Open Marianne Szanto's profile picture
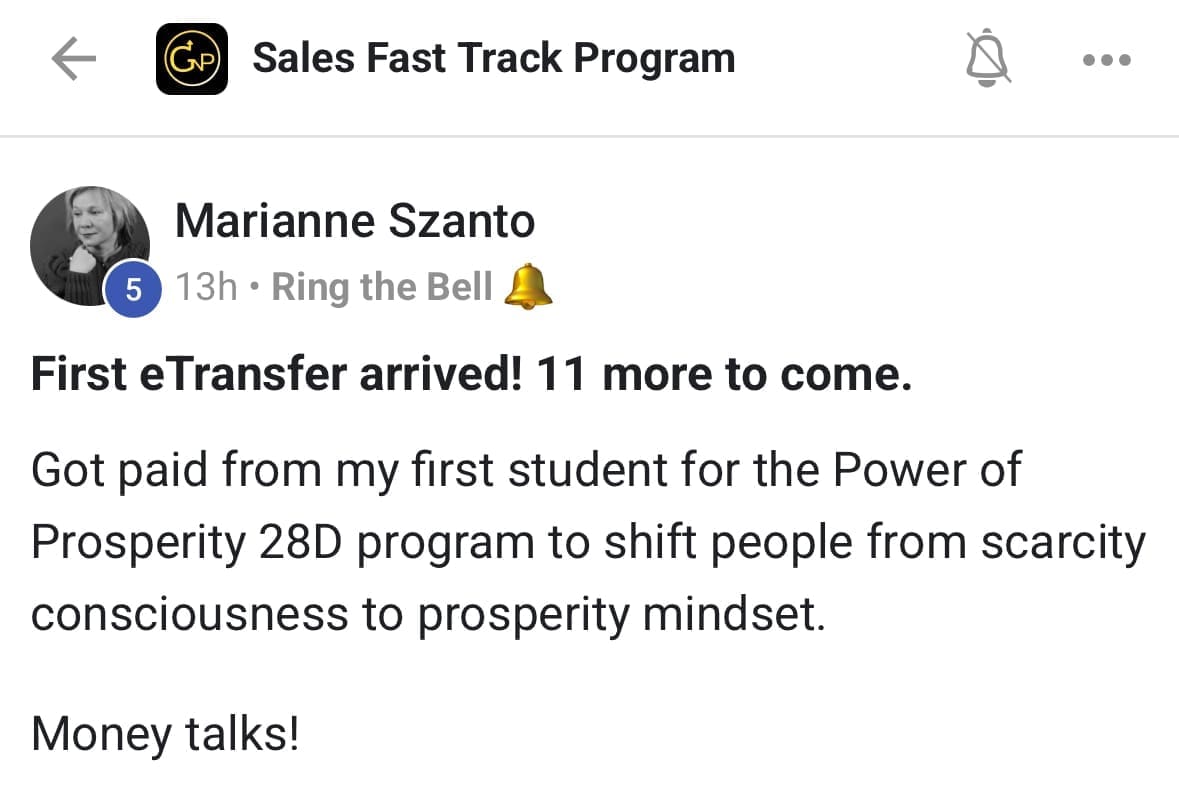 pyautogui.click(x=90, y=246)
